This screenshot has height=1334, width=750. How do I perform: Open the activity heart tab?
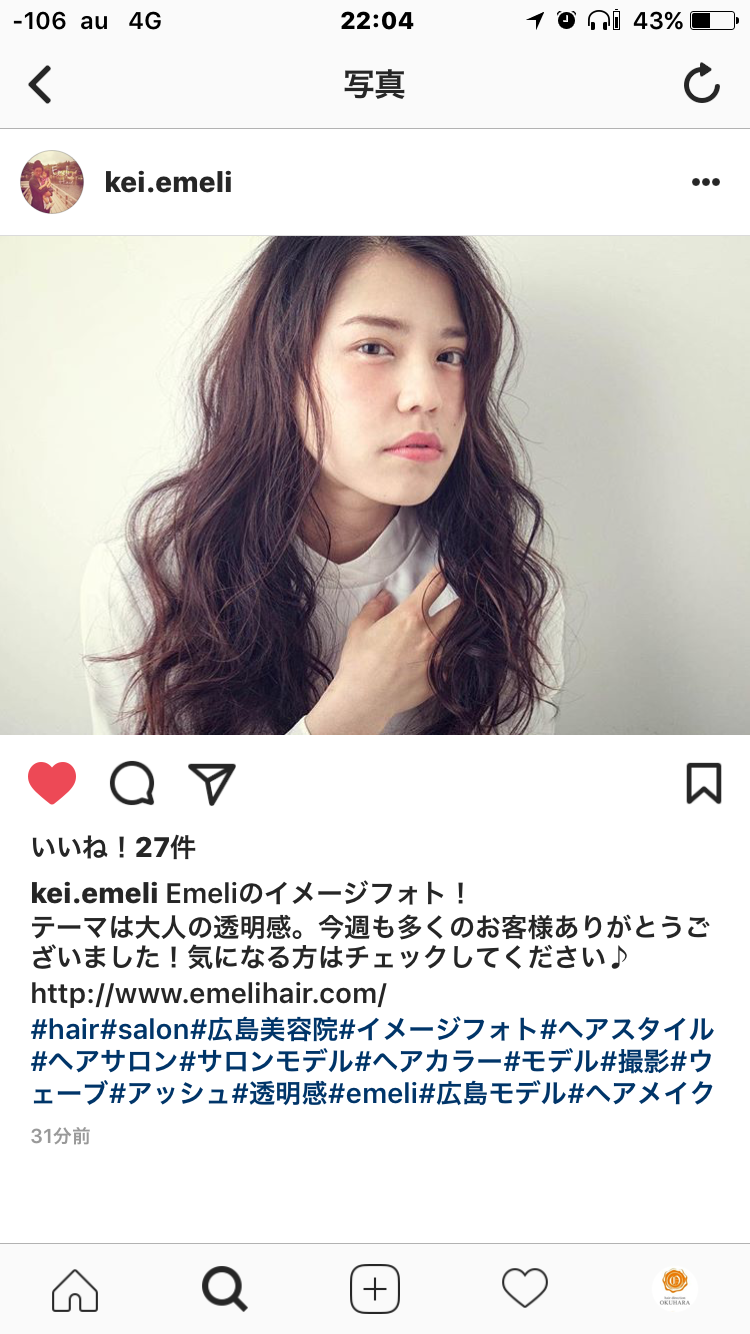coord(525,1289)
